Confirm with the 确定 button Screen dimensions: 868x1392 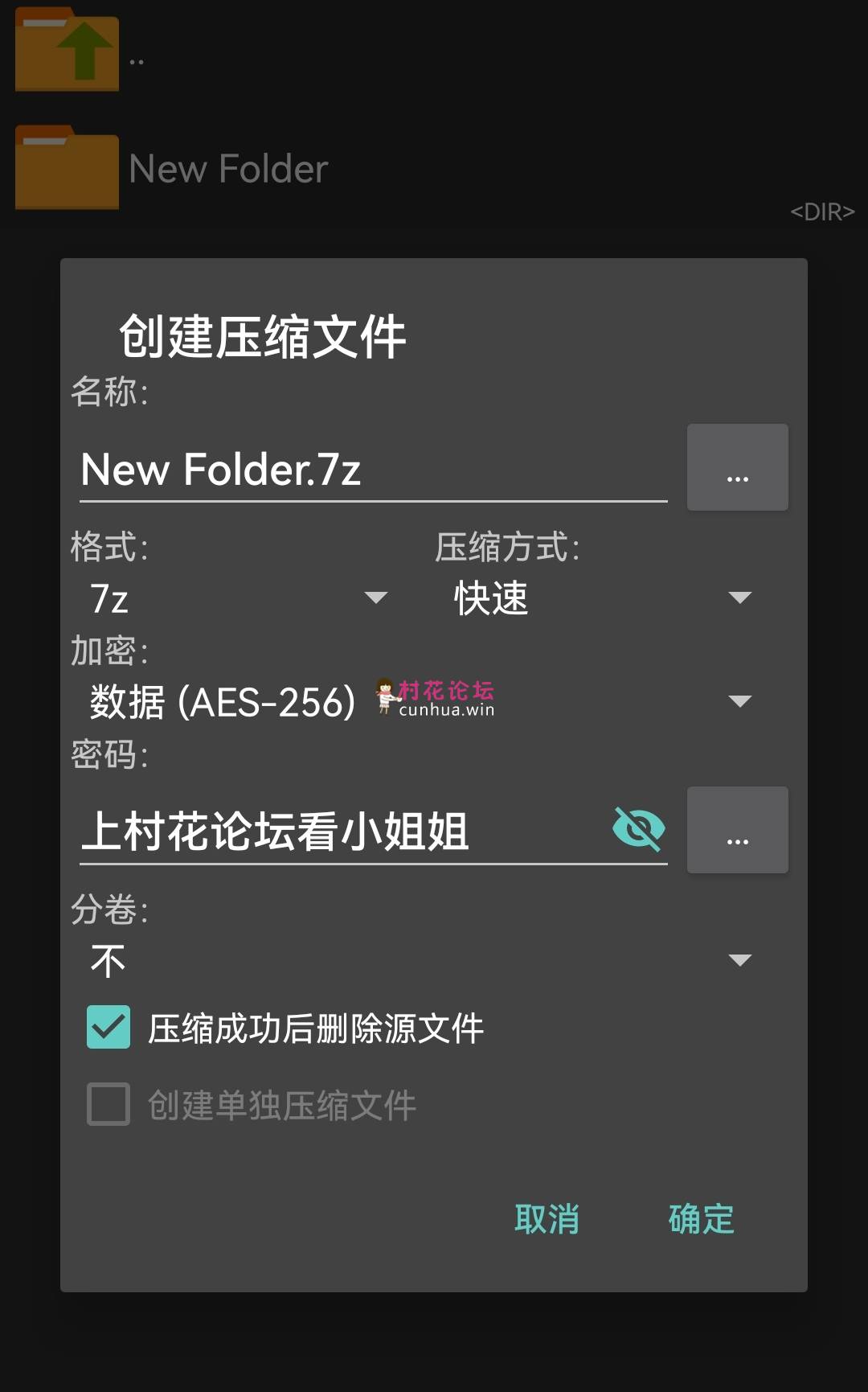(701, 1219)
